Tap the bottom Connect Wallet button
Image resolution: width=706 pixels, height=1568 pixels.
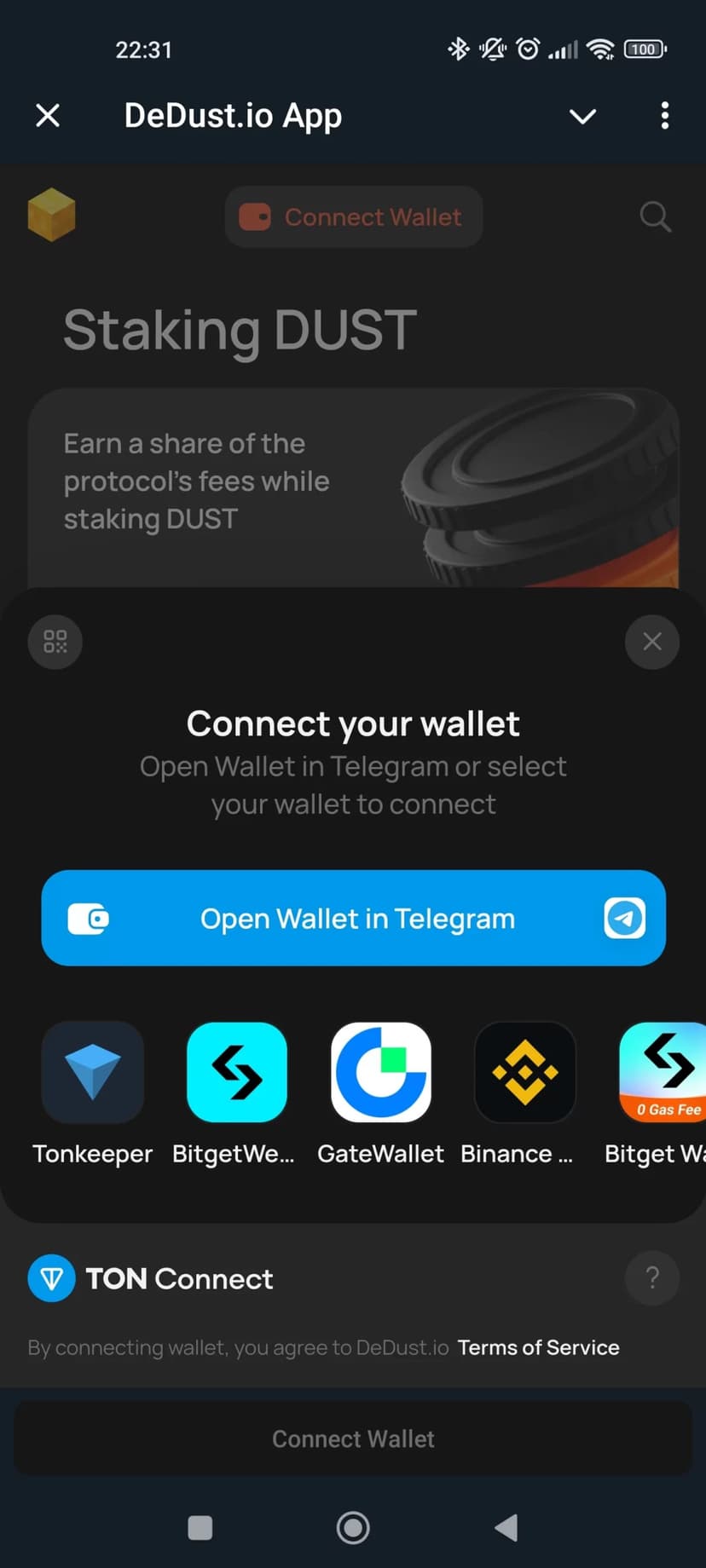353,1438
